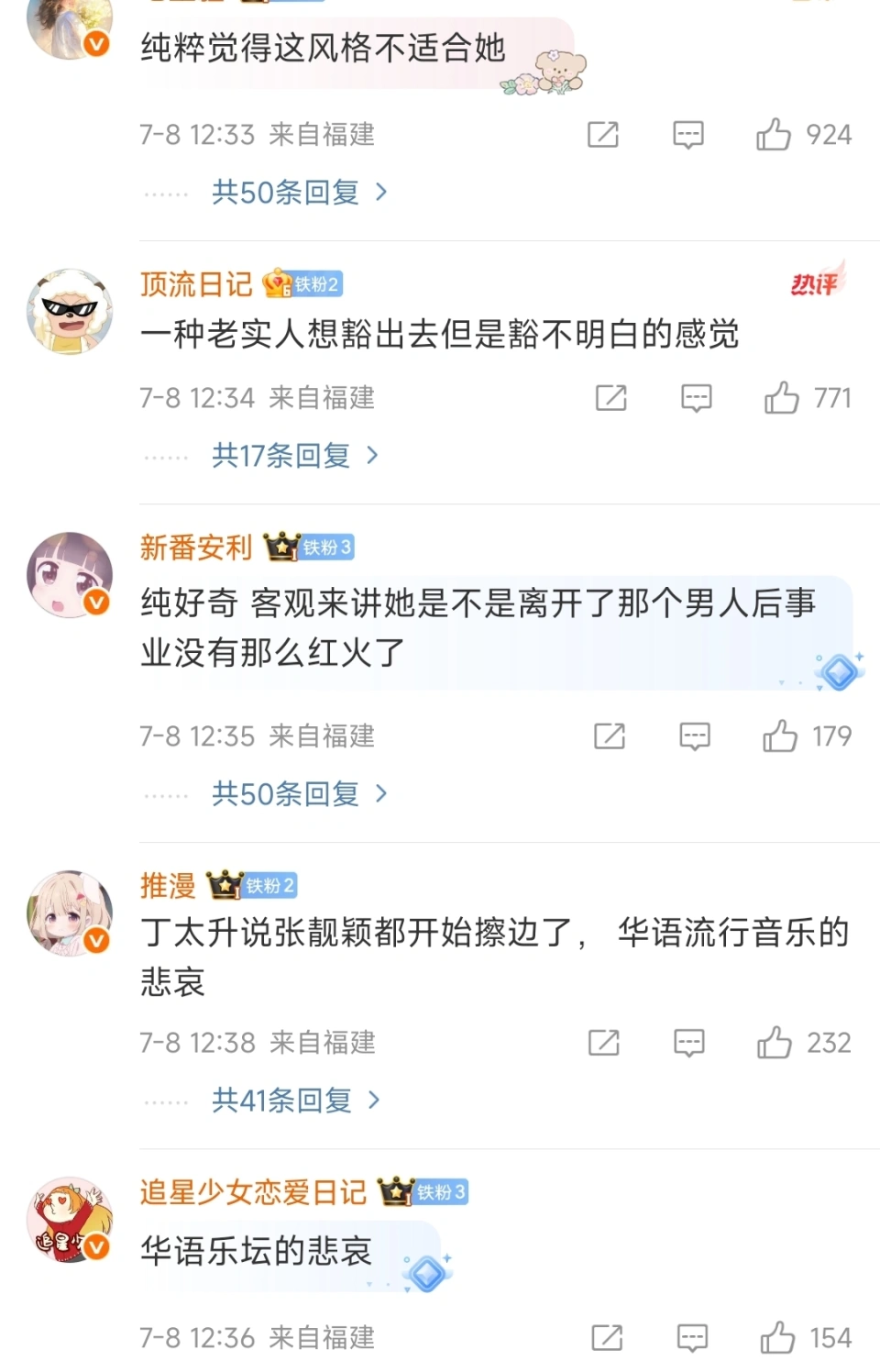The width and height of the screenshot is (880, 1372).
Task: Like 追星少女恋爱日记's comment
Action: tap(777, 1338)
